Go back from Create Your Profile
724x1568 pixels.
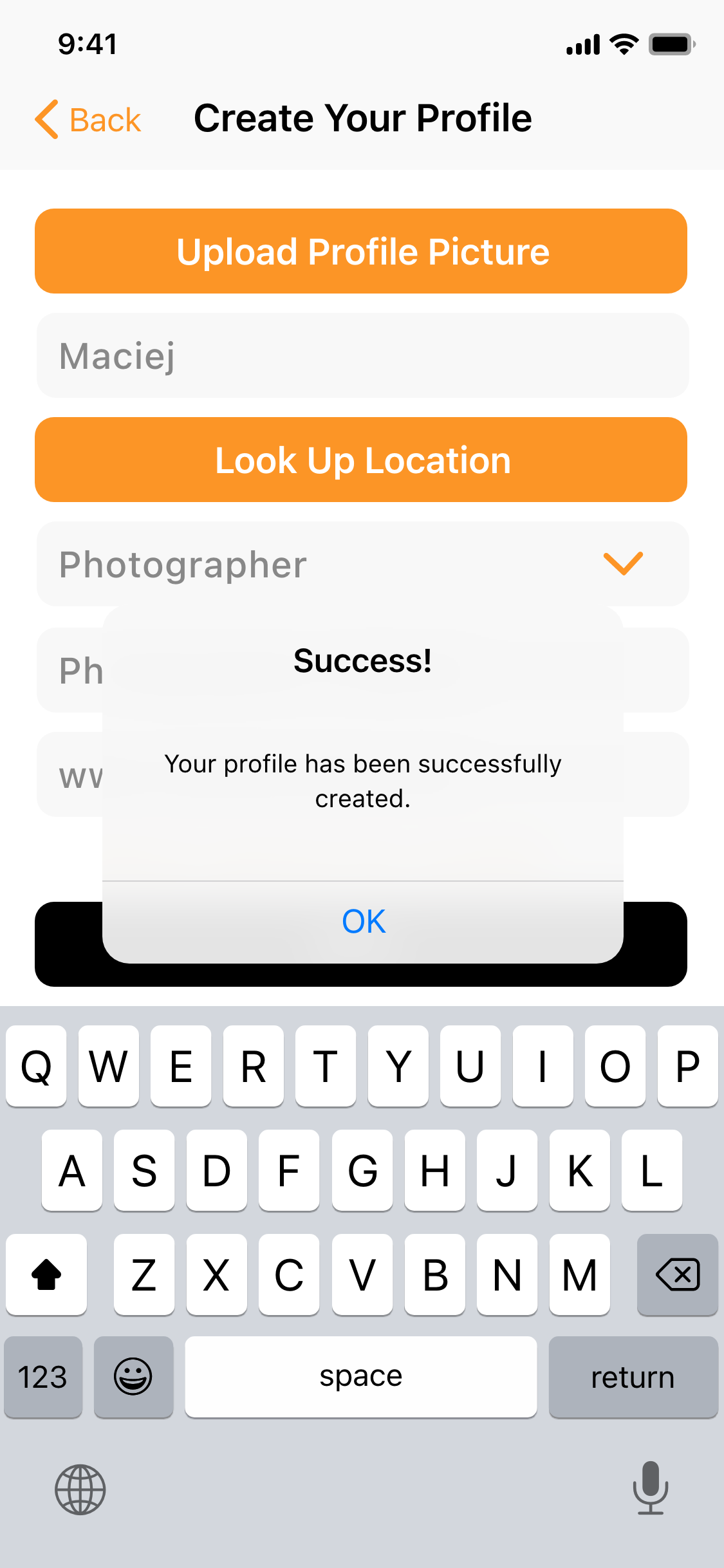(88, 120)
